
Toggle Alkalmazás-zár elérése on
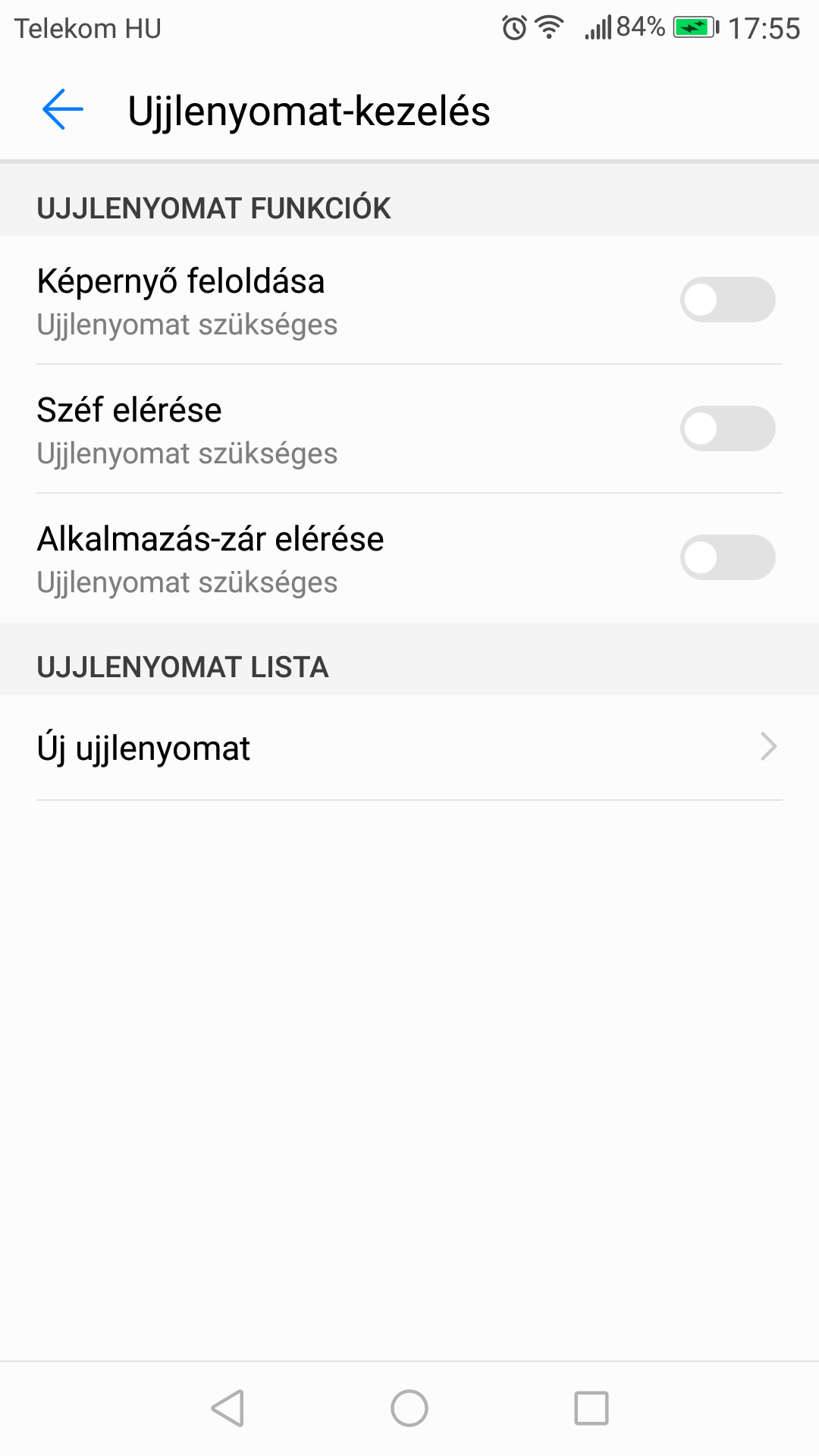click(727, 557)
